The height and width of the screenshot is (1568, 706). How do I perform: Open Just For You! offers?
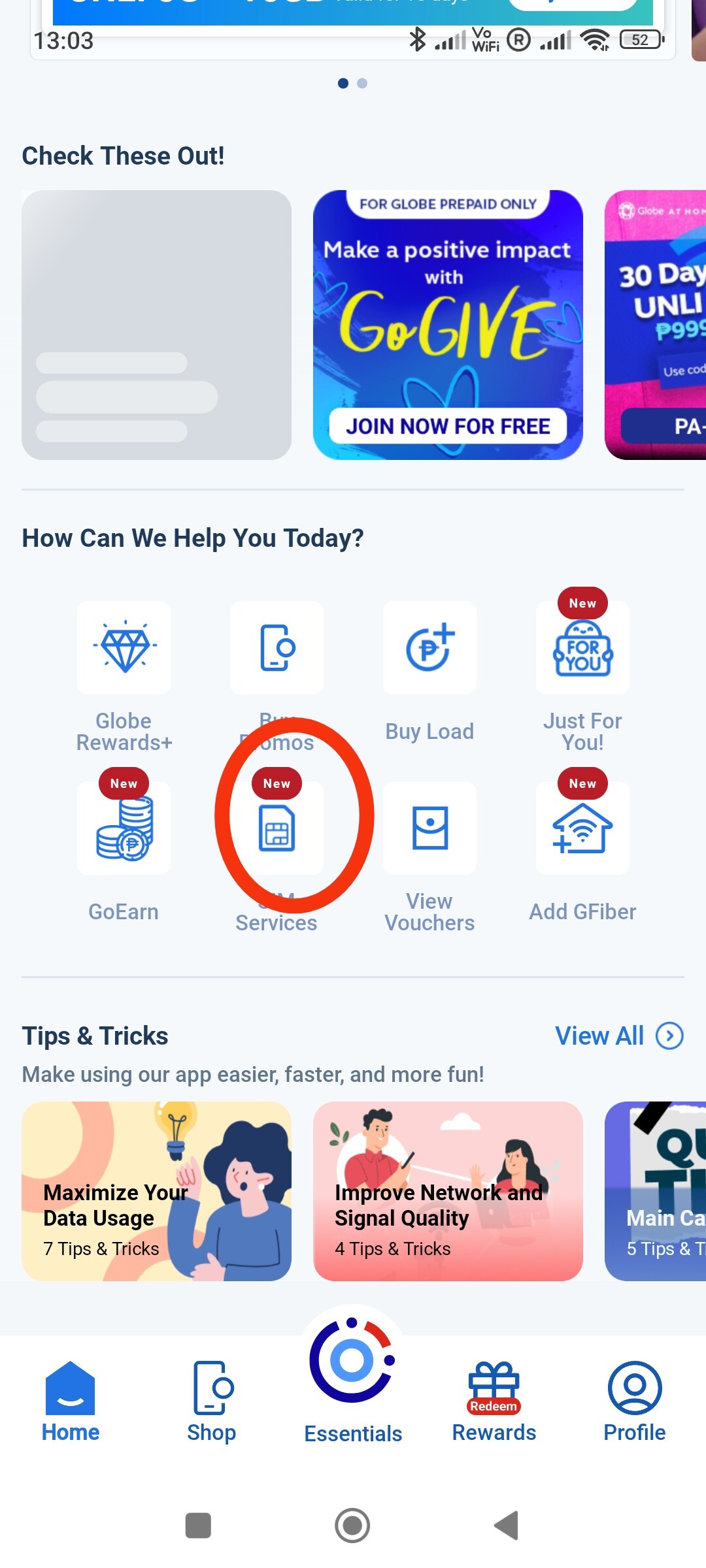[x=582, y=648]
